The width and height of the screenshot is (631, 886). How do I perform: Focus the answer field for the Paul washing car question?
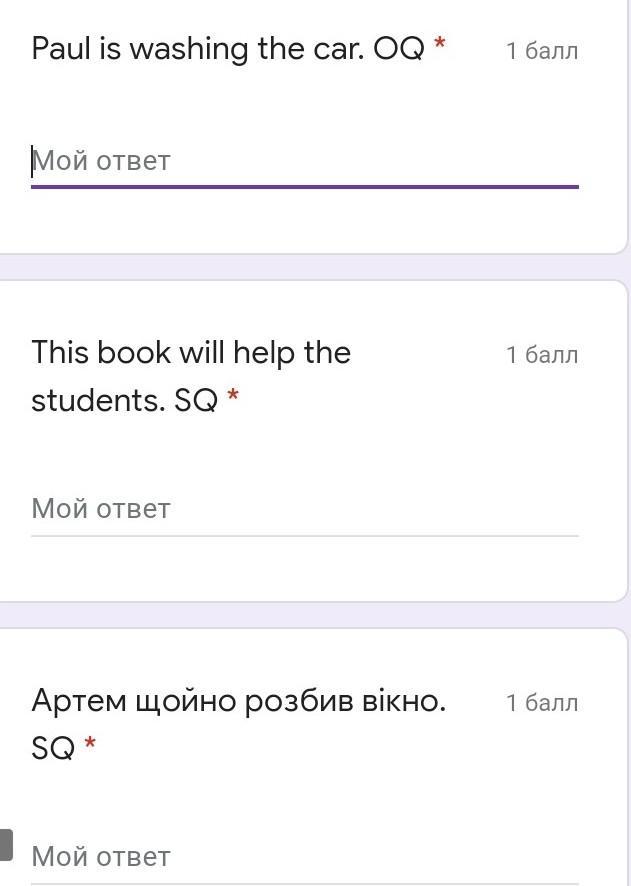[304, 161]
